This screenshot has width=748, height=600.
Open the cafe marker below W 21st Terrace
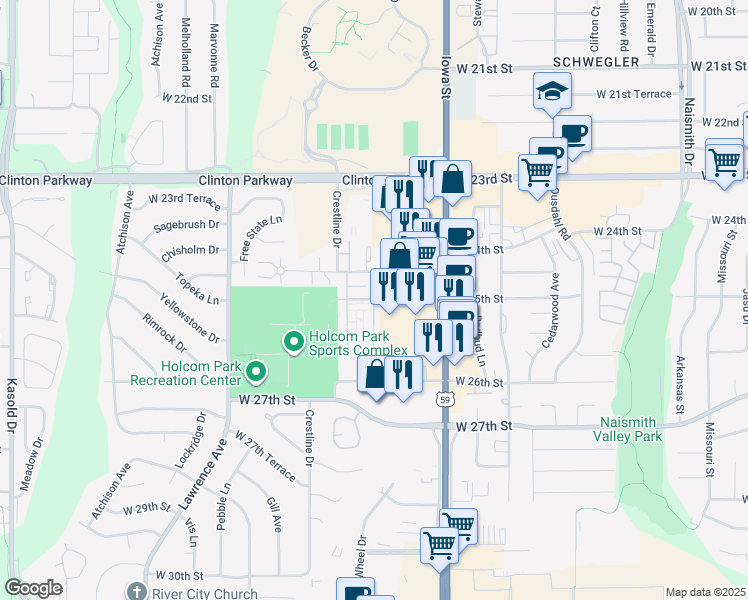click(572, 134)
